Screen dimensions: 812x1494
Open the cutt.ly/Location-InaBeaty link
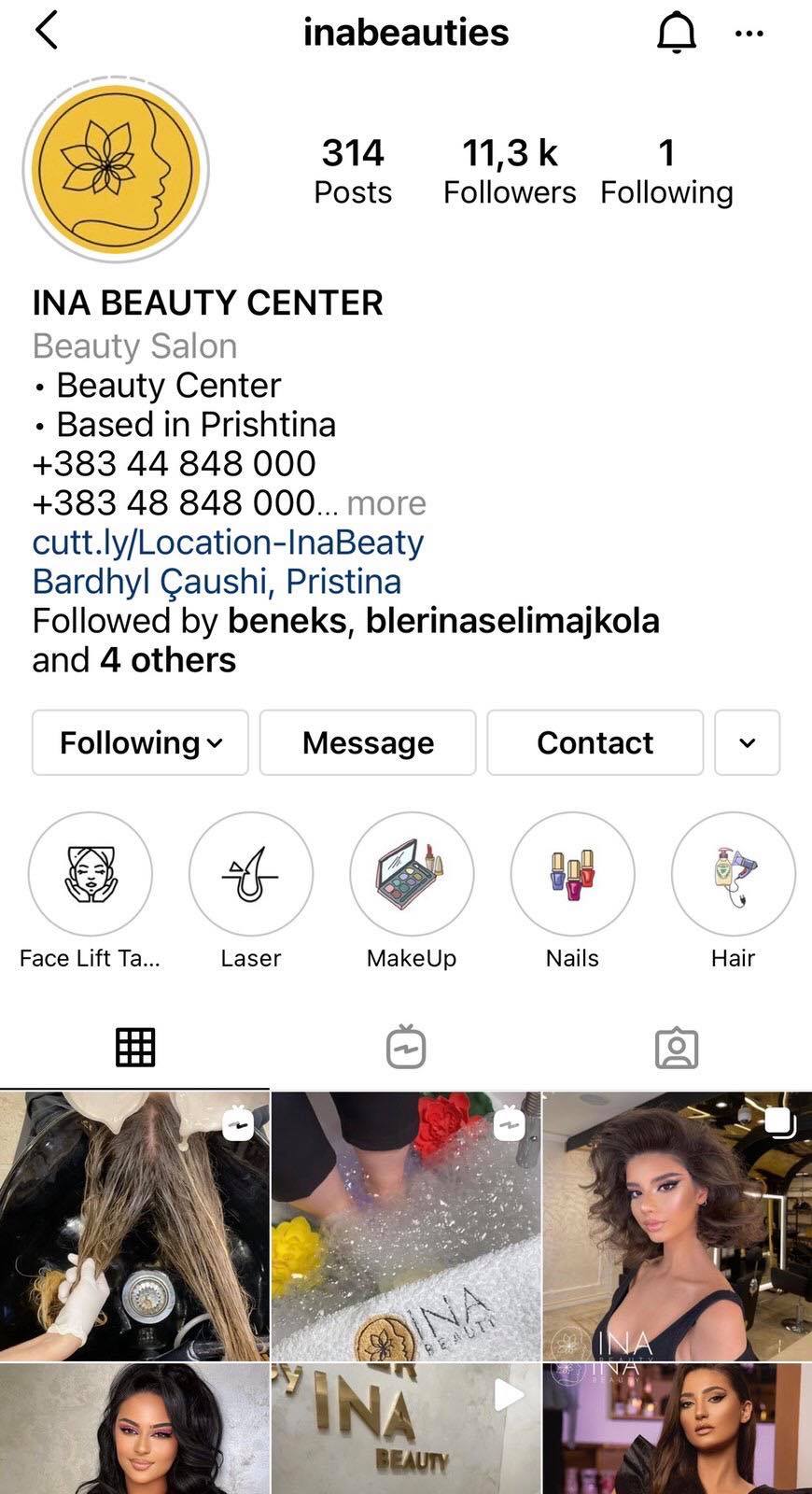(228, 543)
